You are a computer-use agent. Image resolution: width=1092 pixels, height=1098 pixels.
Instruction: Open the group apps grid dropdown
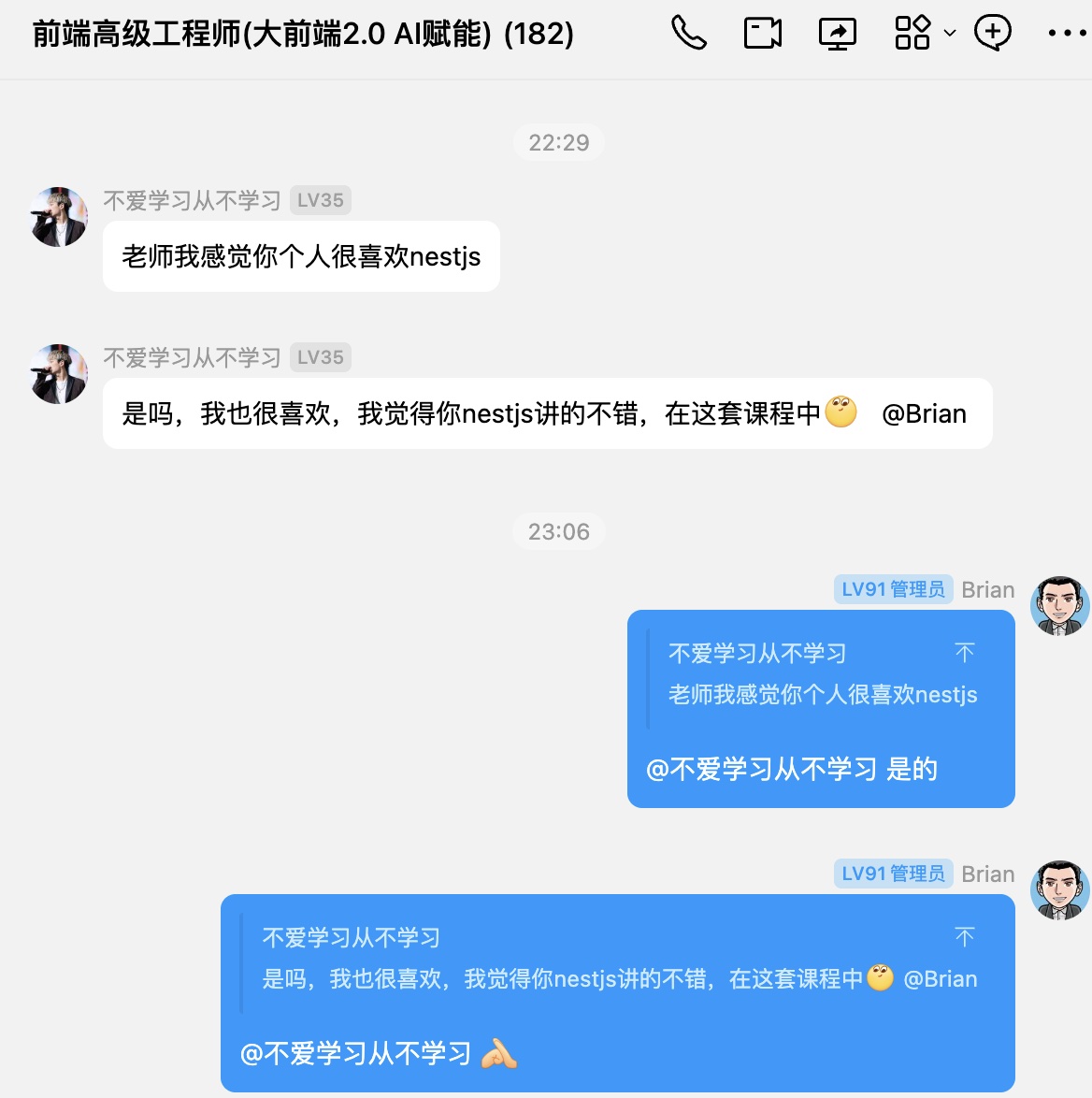[x=925, y=33]
